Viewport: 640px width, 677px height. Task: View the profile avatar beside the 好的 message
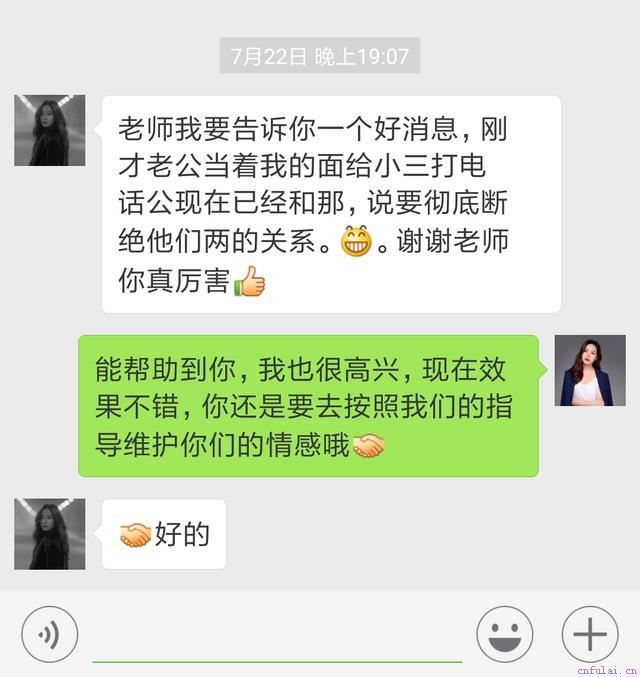pyautogui.click(x=50, y=534)
